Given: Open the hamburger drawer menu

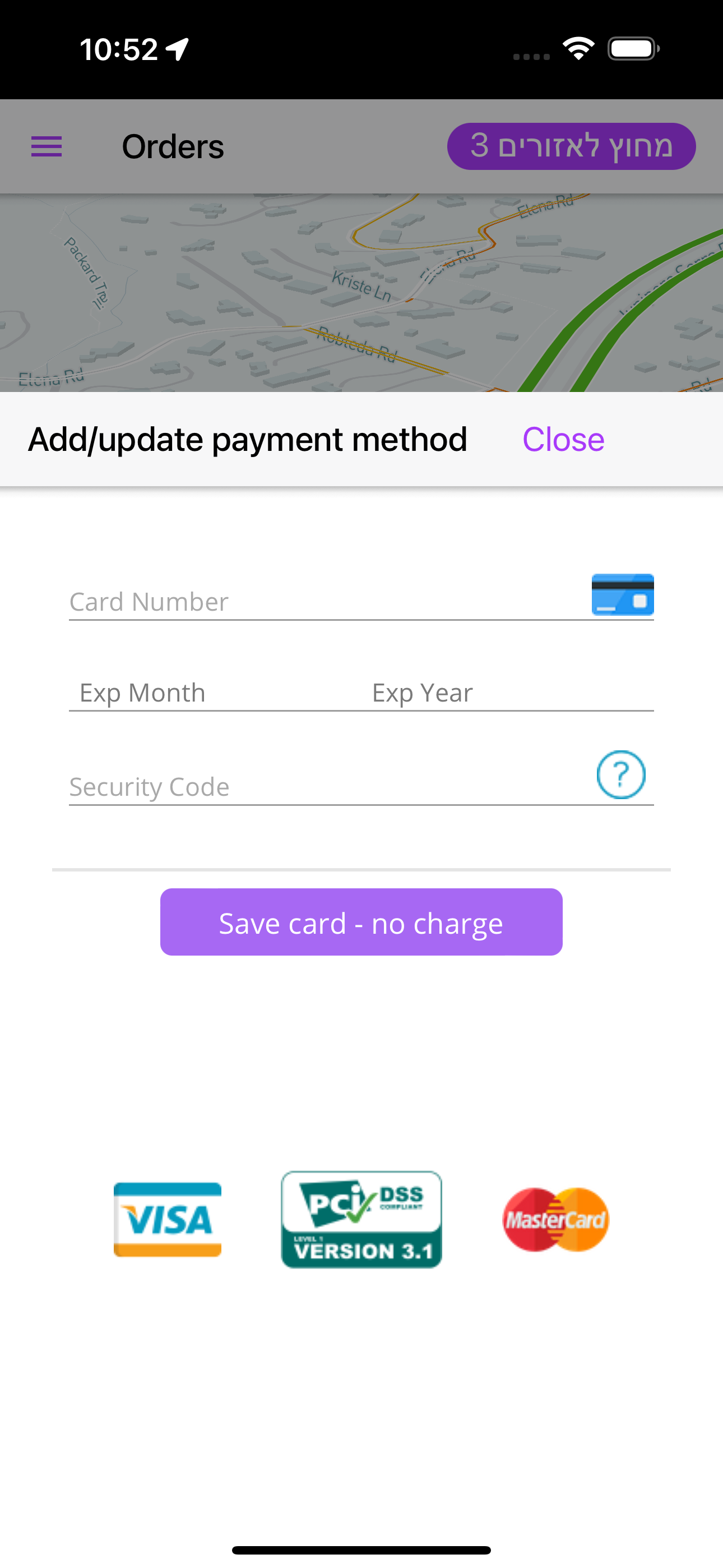Looking at the screenshot, I should 47,147.
